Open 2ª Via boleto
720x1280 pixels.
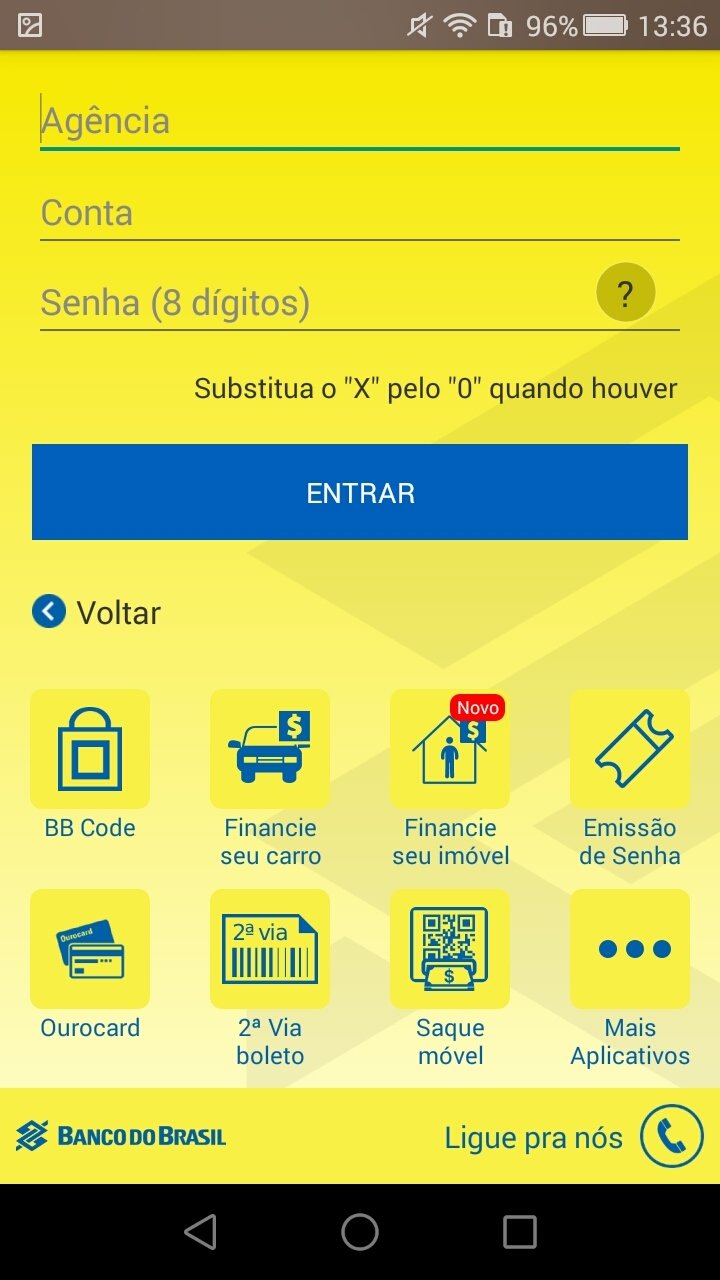click(x=270, y=979)
